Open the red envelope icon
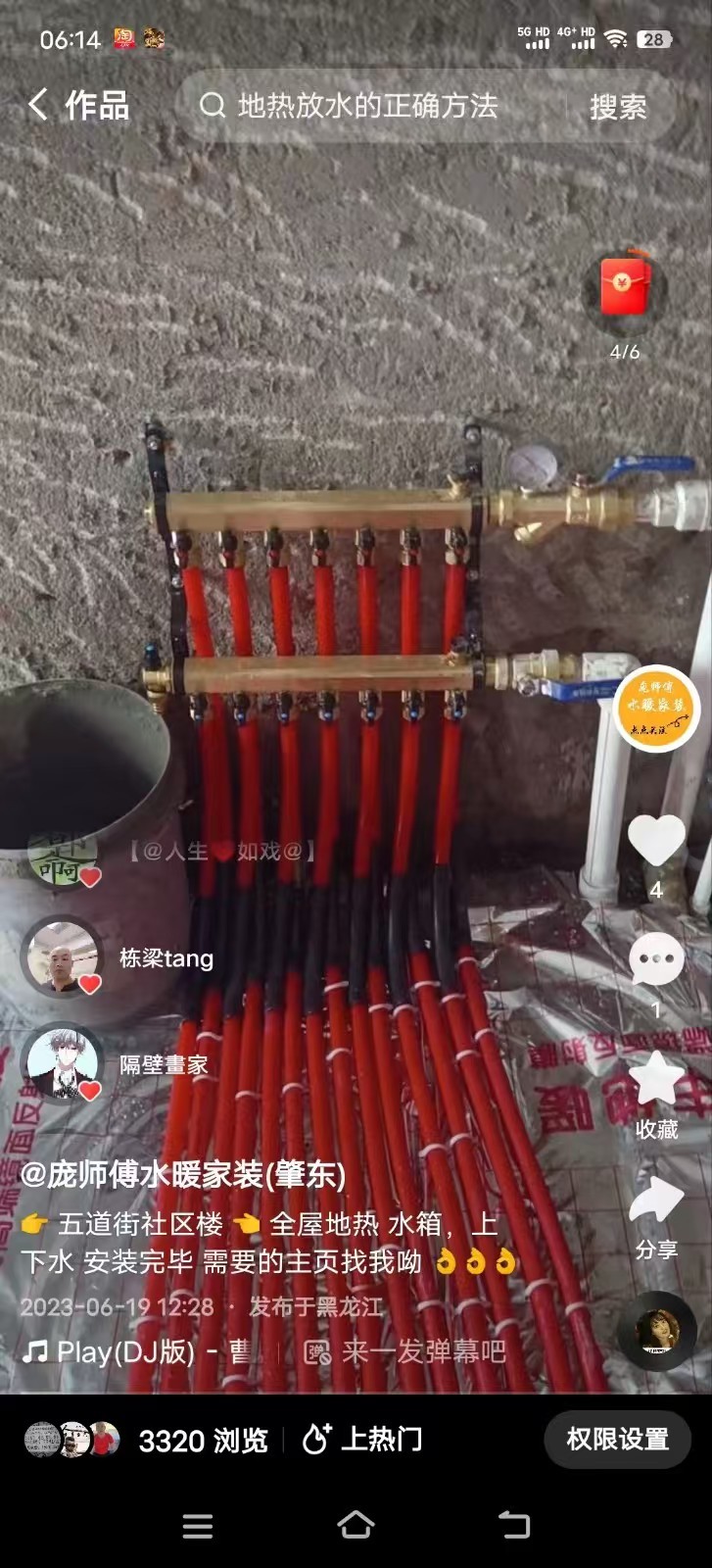The image size is (712, 1568). click(625, 287)
